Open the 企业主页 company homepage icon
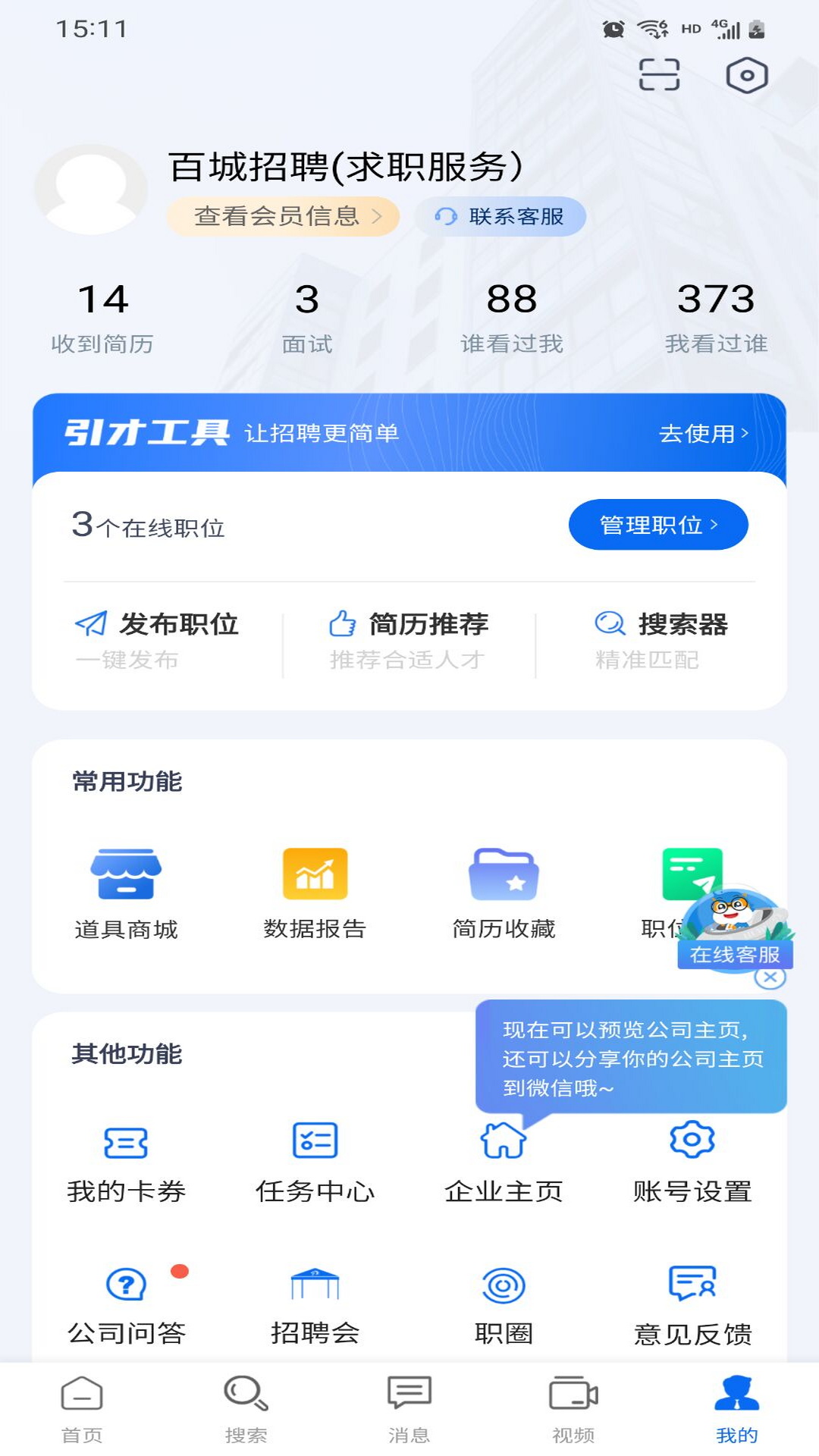 tap(503, 1140)
